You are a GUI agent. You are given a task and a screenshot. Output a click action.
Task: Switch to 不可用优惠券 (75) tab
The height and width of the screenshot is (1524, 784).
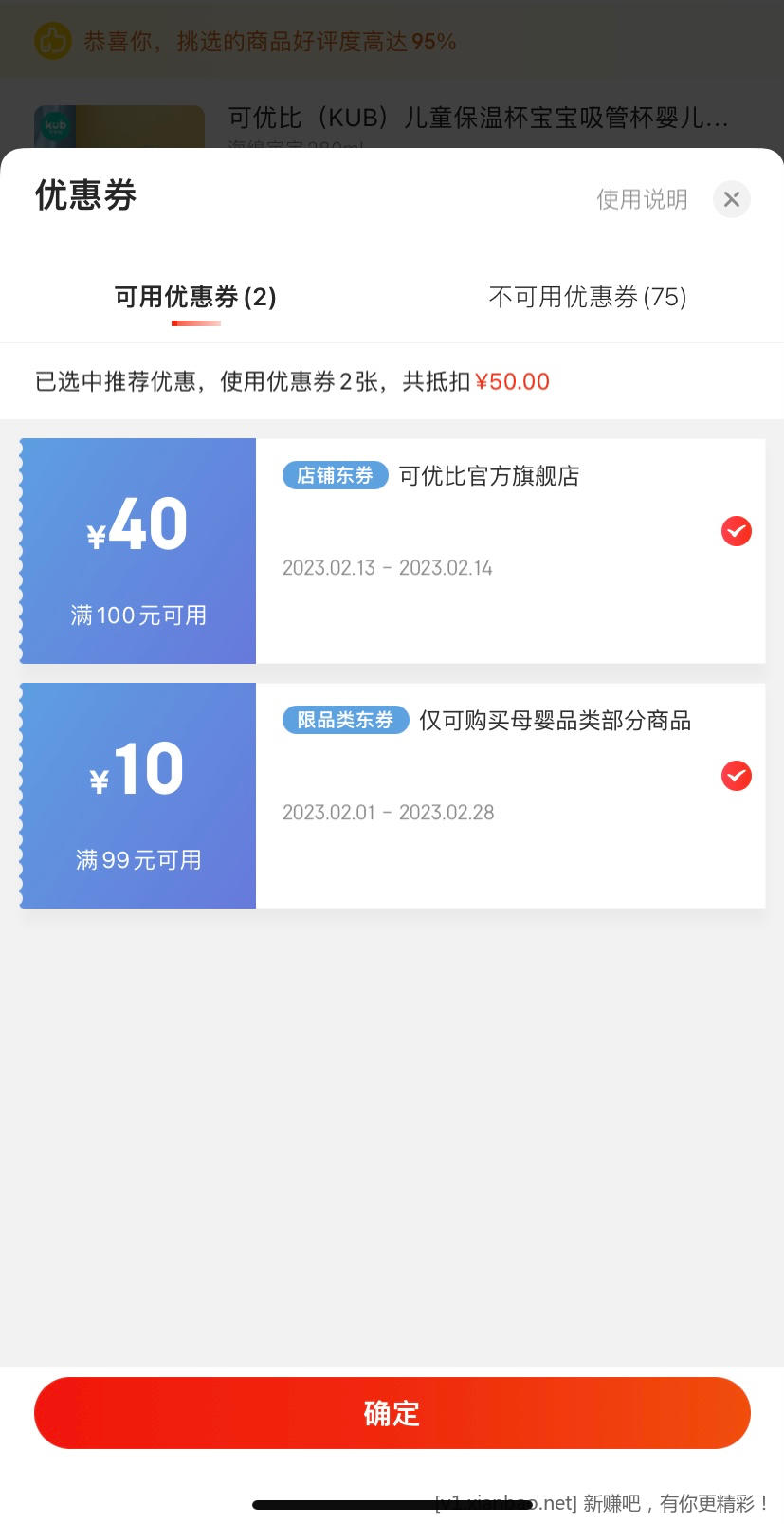[x=587, y=297]
